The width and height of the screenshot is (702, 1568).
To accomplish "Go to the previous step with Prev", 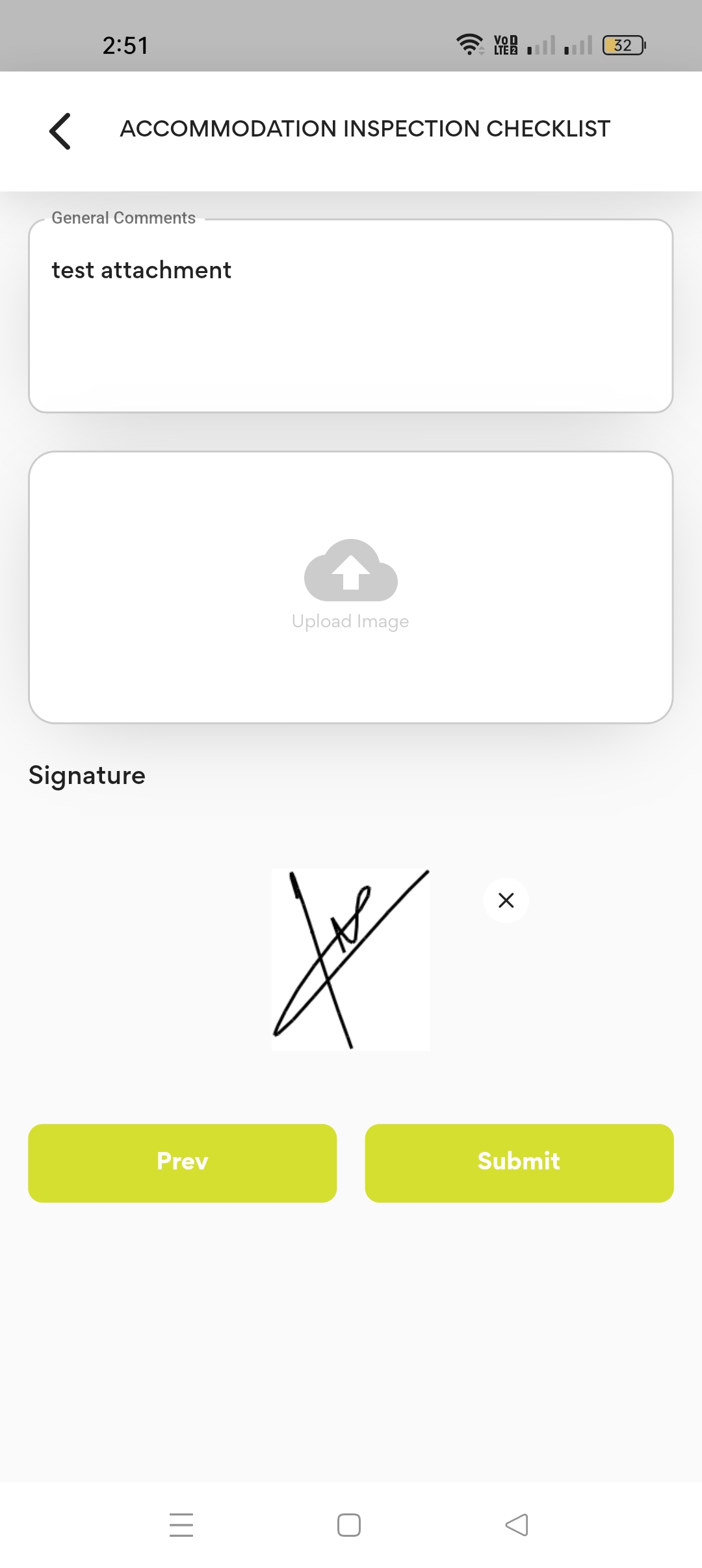I will [182, 1162].
